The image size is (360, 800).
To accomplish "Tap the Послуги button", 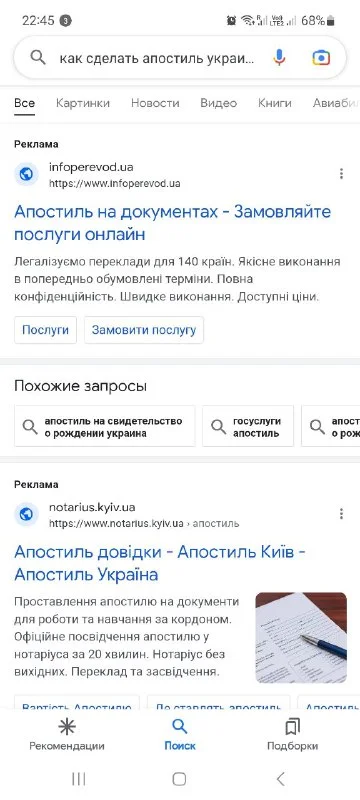I will [45, 330].
